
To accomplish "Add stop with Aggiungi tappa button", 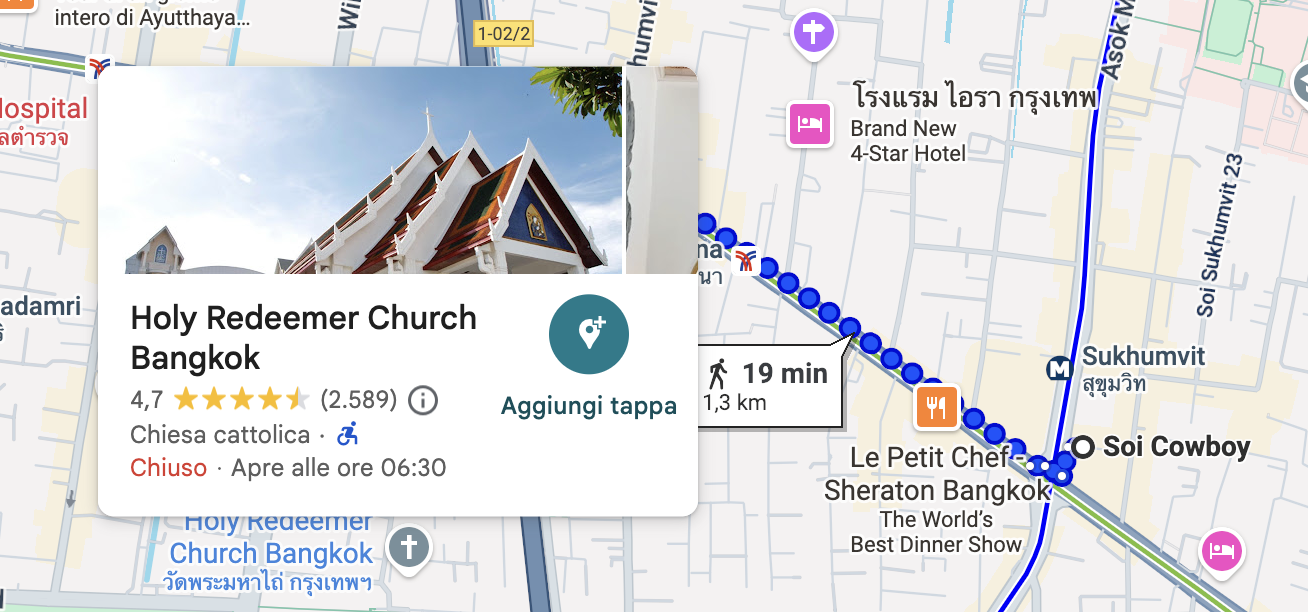I will 589,335.
